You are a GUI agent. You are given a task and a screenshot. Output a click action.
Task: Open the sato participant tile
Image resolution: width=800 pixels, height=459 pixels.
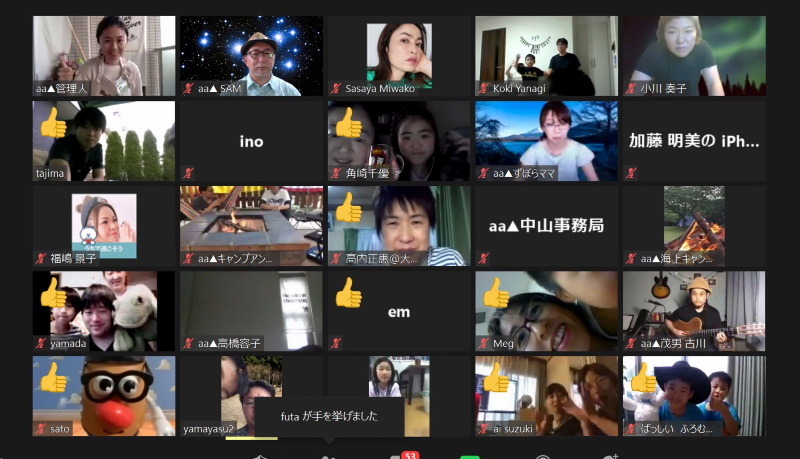[104, 395]
